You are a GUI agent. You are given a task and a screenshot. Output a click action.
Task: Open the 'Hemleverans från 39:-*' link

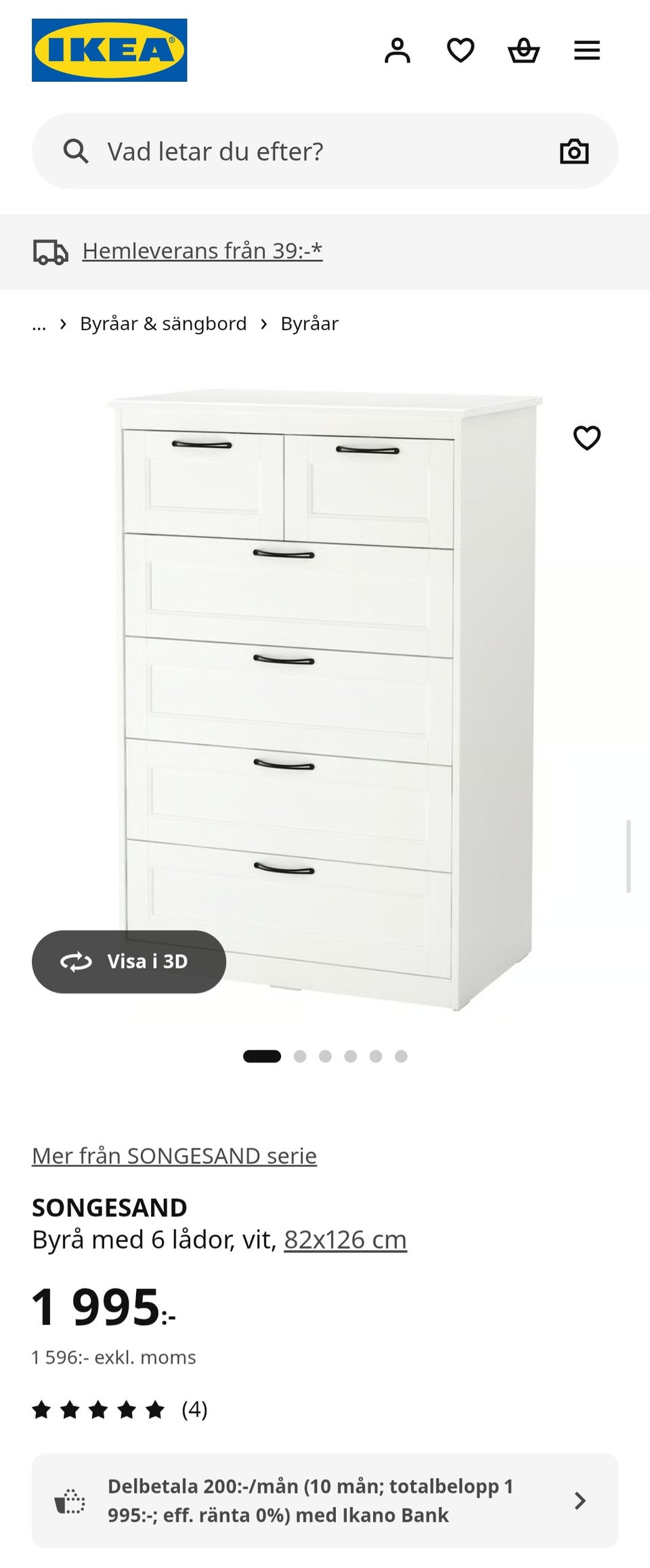tap(202, 251)
